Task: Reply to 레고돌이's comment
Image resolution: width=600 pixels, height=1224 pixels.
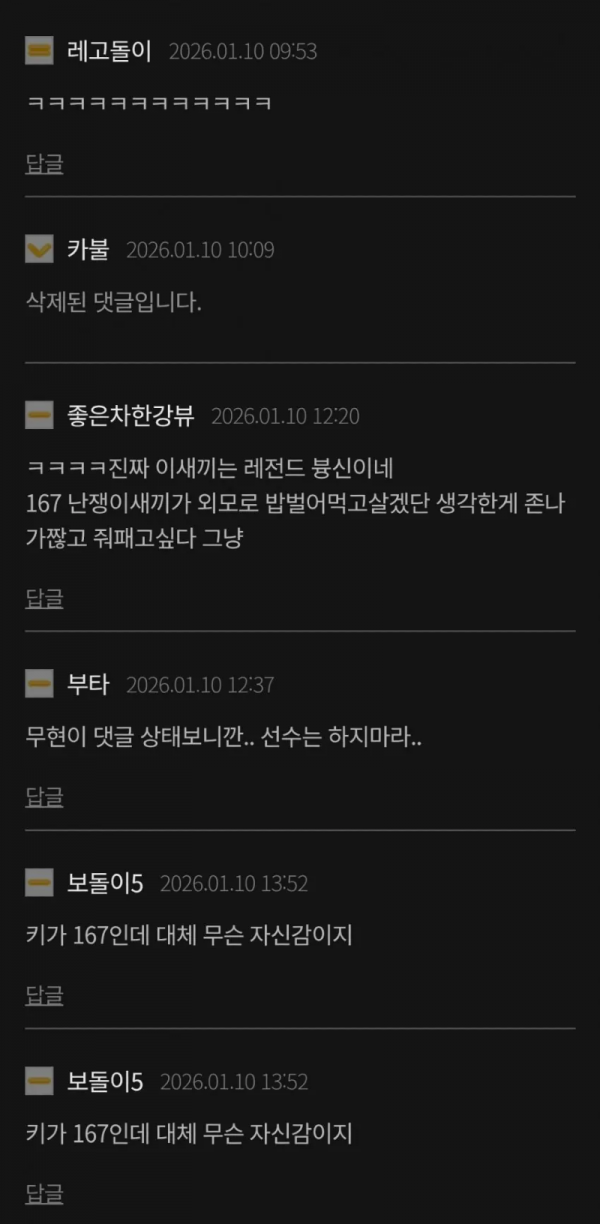Action: [x=44, y=165]
